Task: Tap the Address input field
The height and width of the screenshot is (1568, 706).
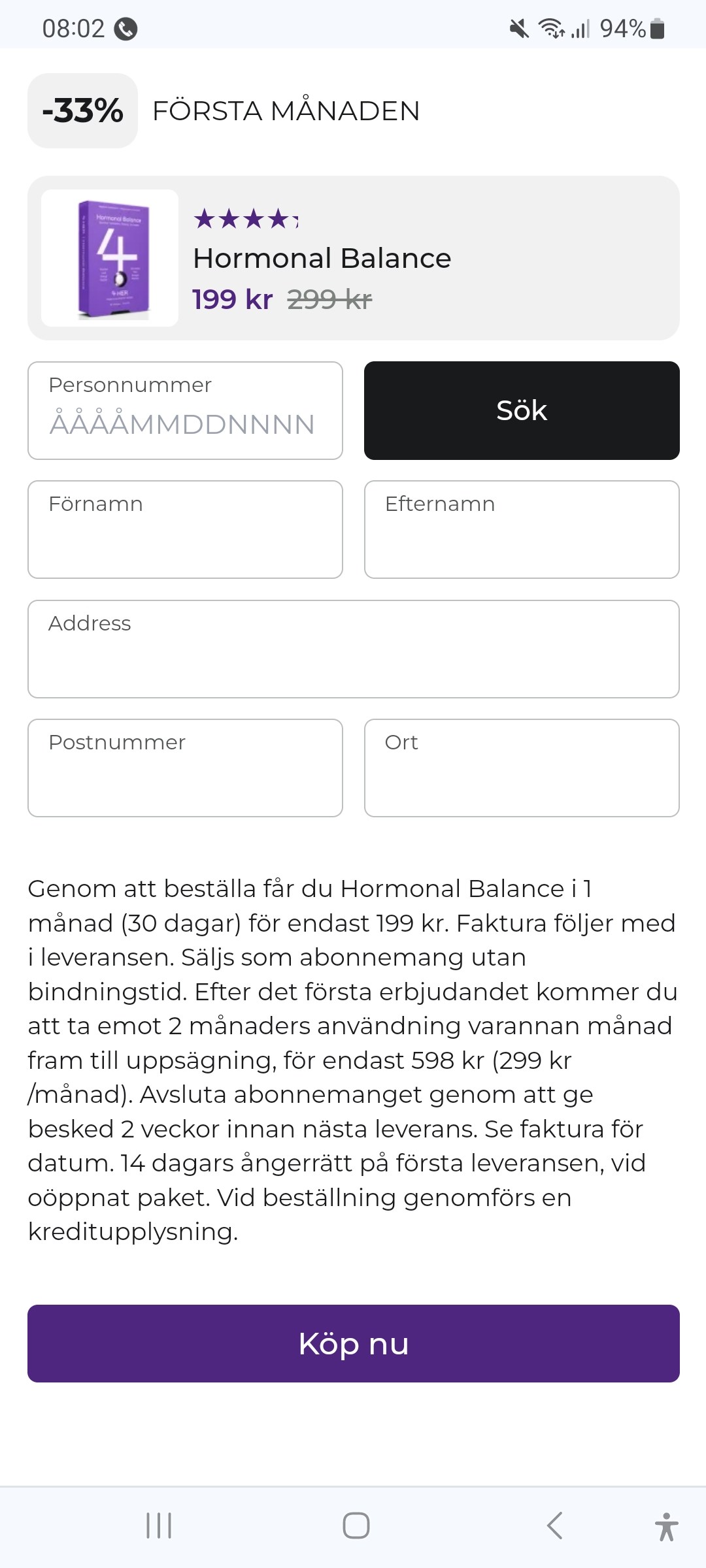Action: (353, 649)
